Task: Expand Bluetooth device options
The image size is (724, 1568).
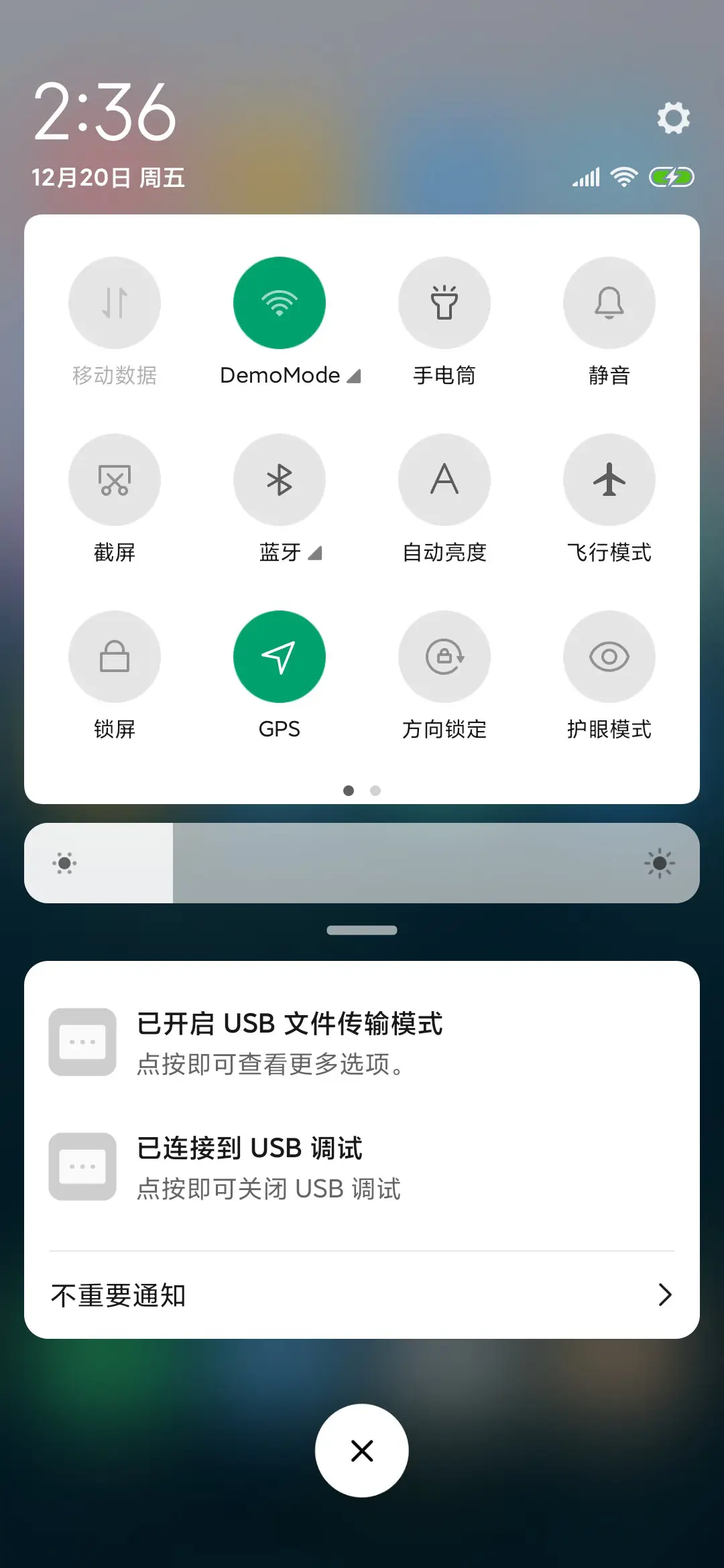Action: (x=314, y=553)
